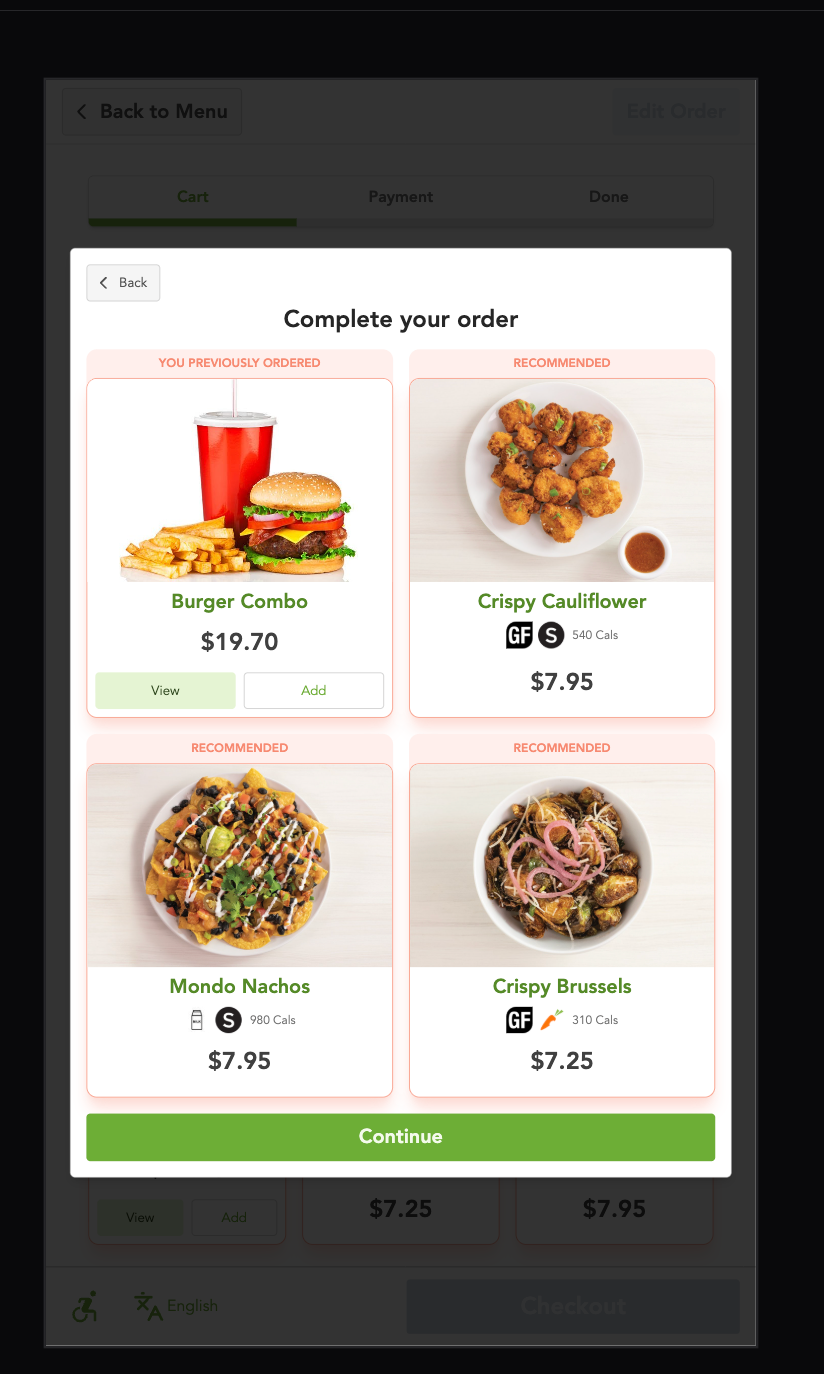824x1374 pixels.
Task: Open accessibility options via wheelchair icon
Action: [85, 1305]
